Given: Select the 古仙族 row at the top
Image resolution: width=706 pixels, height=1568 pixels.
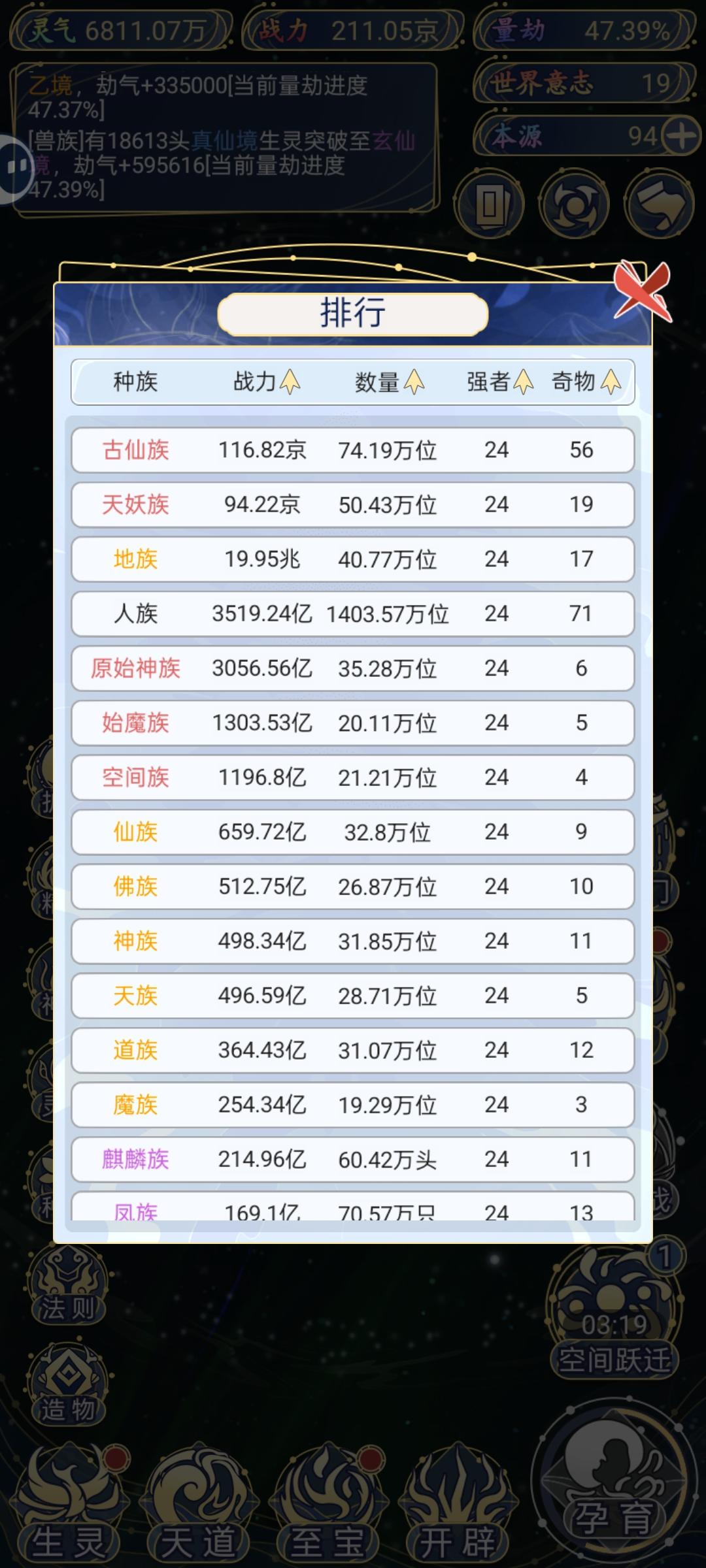Looking at the screenshot, I should 353,449.
